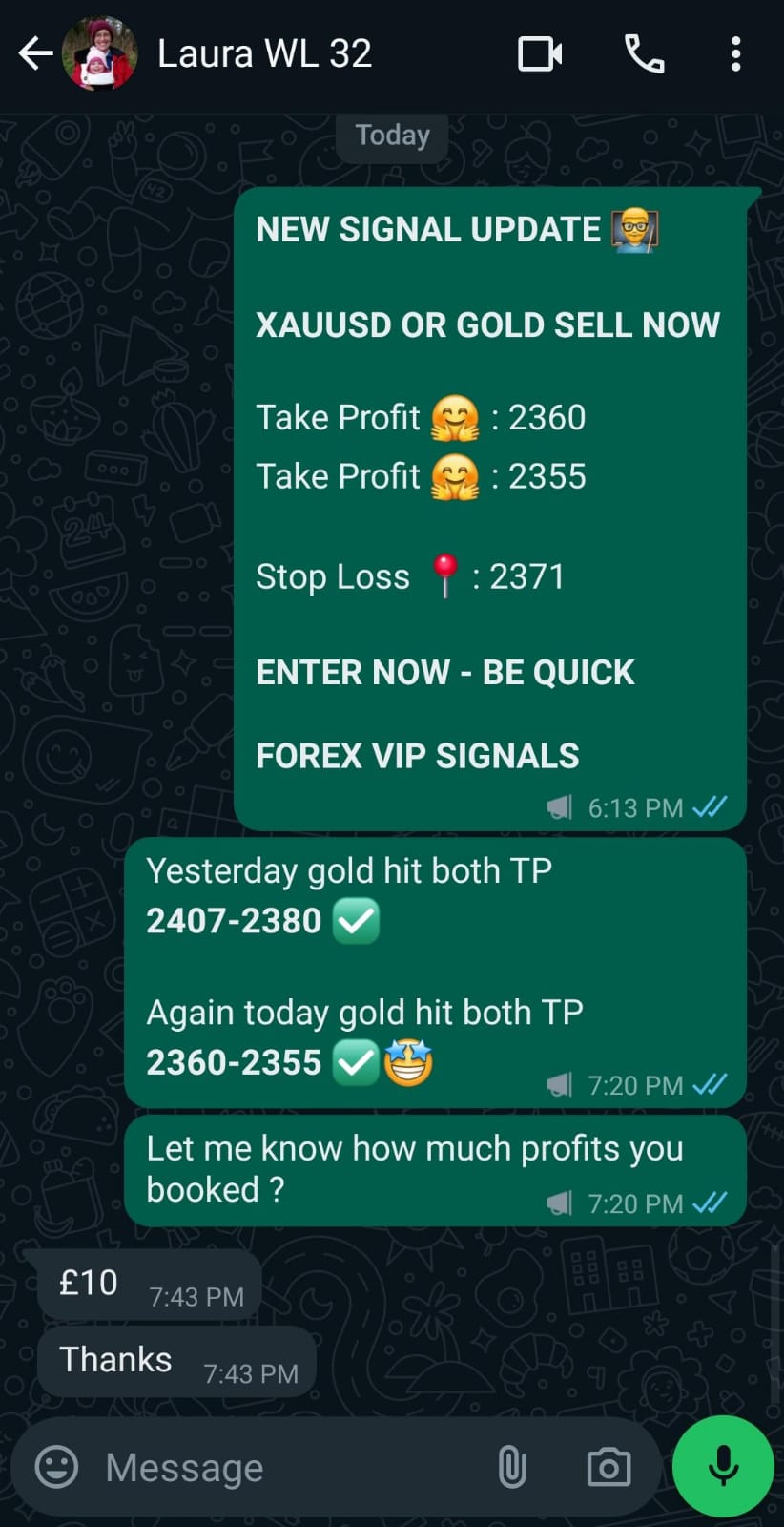This screenshot has width=784, height=1527.
Task: Attach a file using the paperclip icon
Action: coord(512,1467)
